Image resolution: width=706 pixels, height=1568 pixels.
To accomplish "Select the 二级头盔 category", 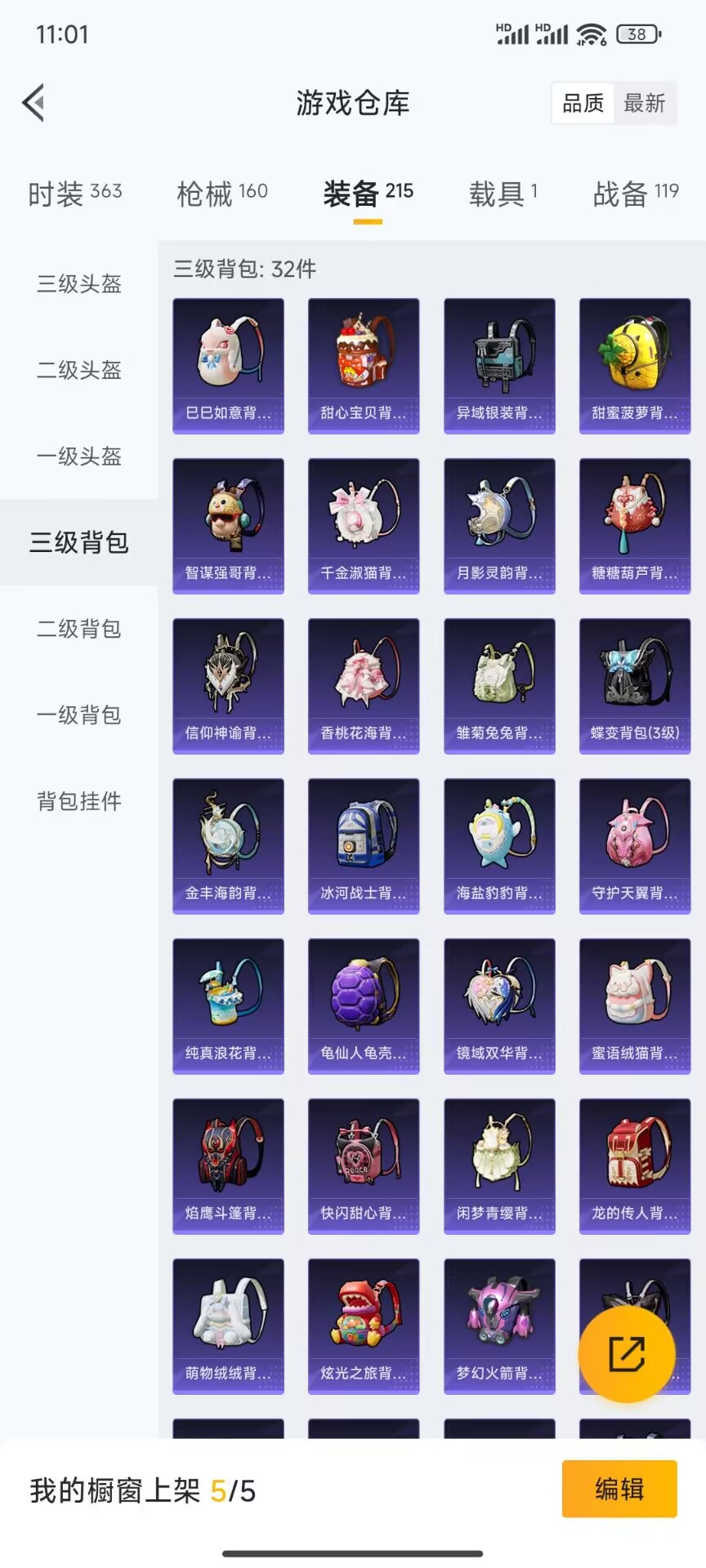I will 78,370.
